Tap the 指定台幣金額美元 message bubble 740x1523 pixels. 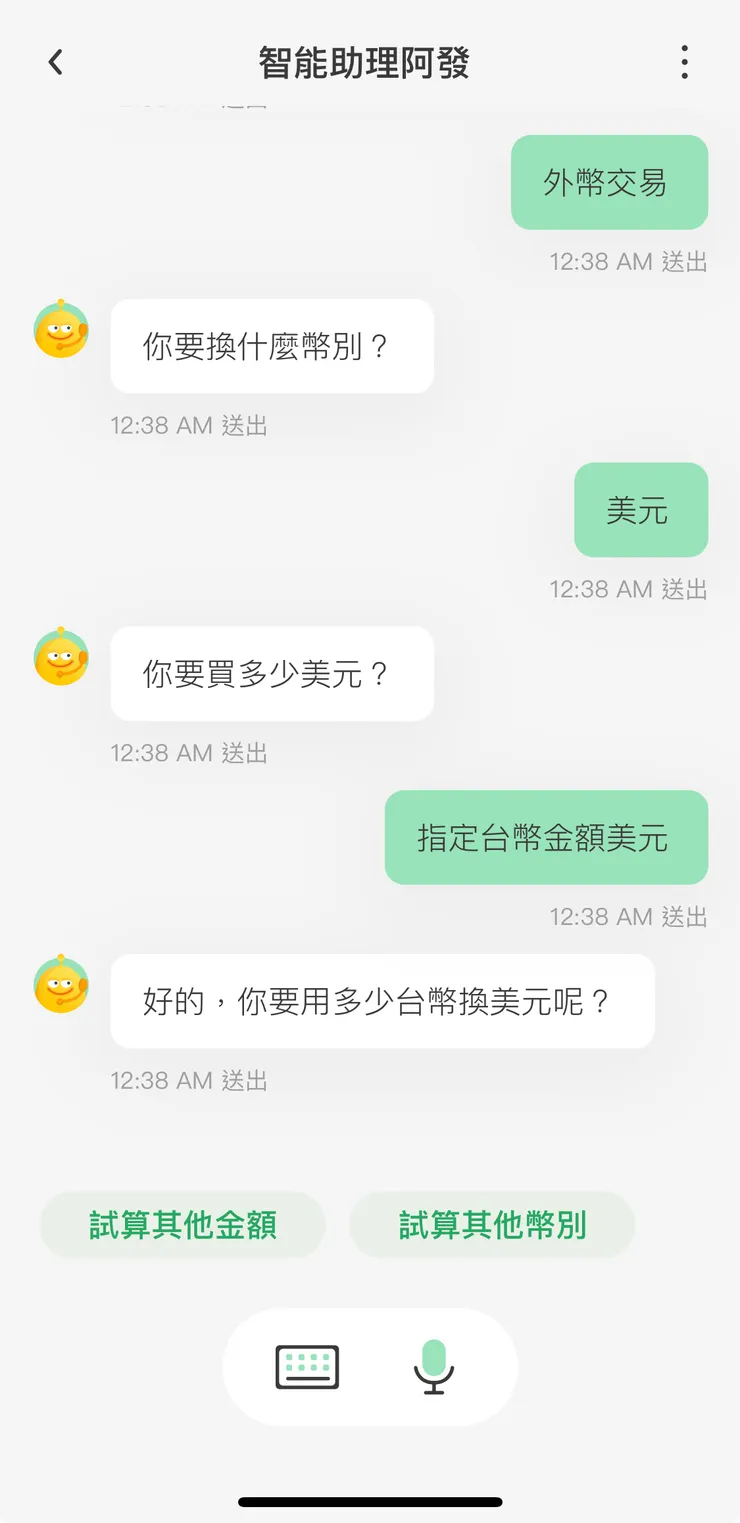546,837
